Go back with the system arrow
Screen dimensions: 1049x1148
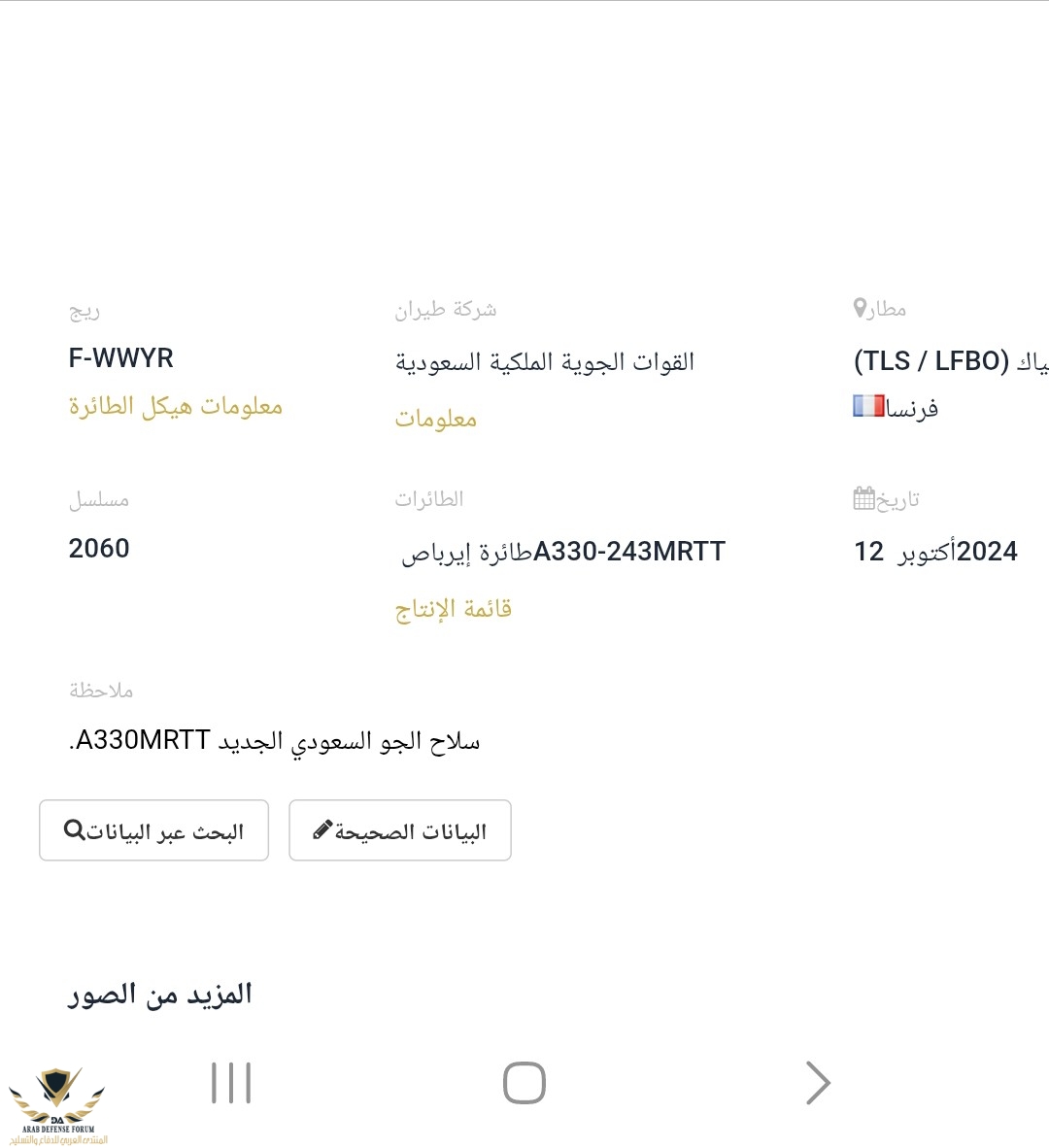818,1083
